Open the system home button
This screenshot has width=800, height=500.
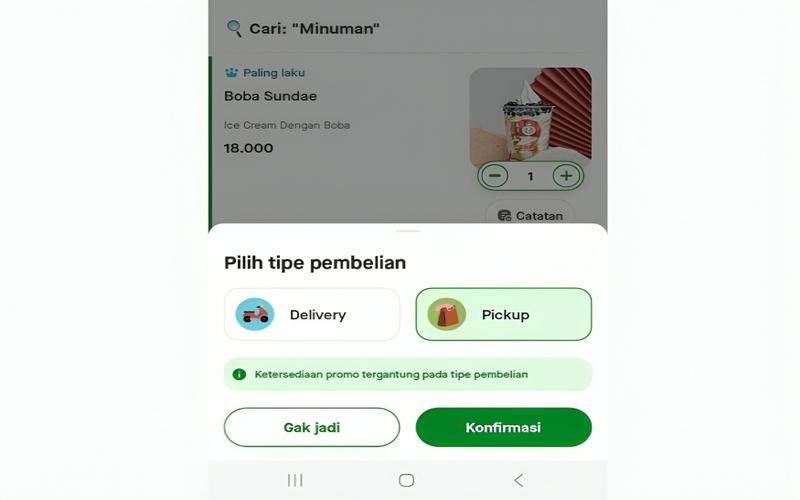406,480
